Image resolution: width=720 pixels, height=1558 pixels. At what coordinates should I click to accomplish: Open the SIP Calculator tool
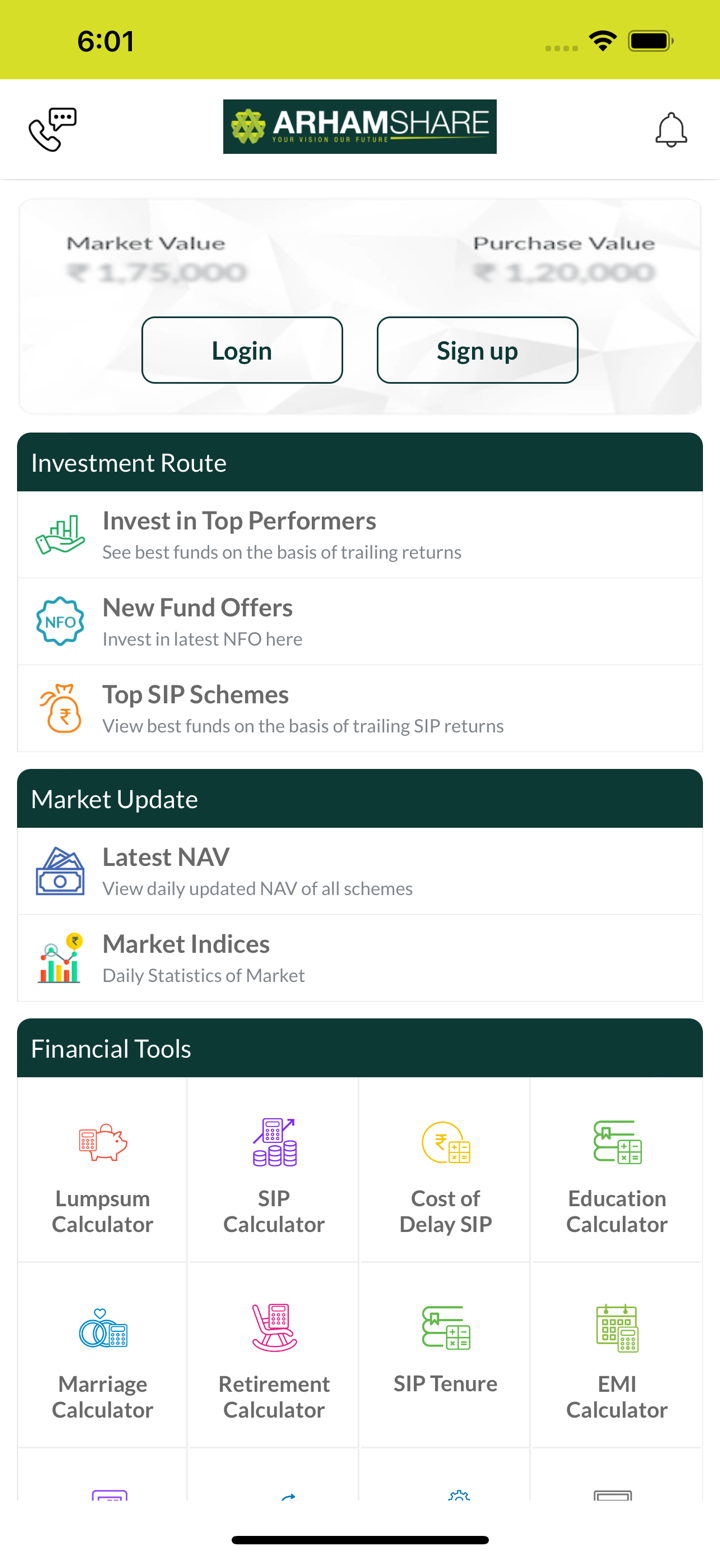pyautogui.click(x=274, y=1170)
